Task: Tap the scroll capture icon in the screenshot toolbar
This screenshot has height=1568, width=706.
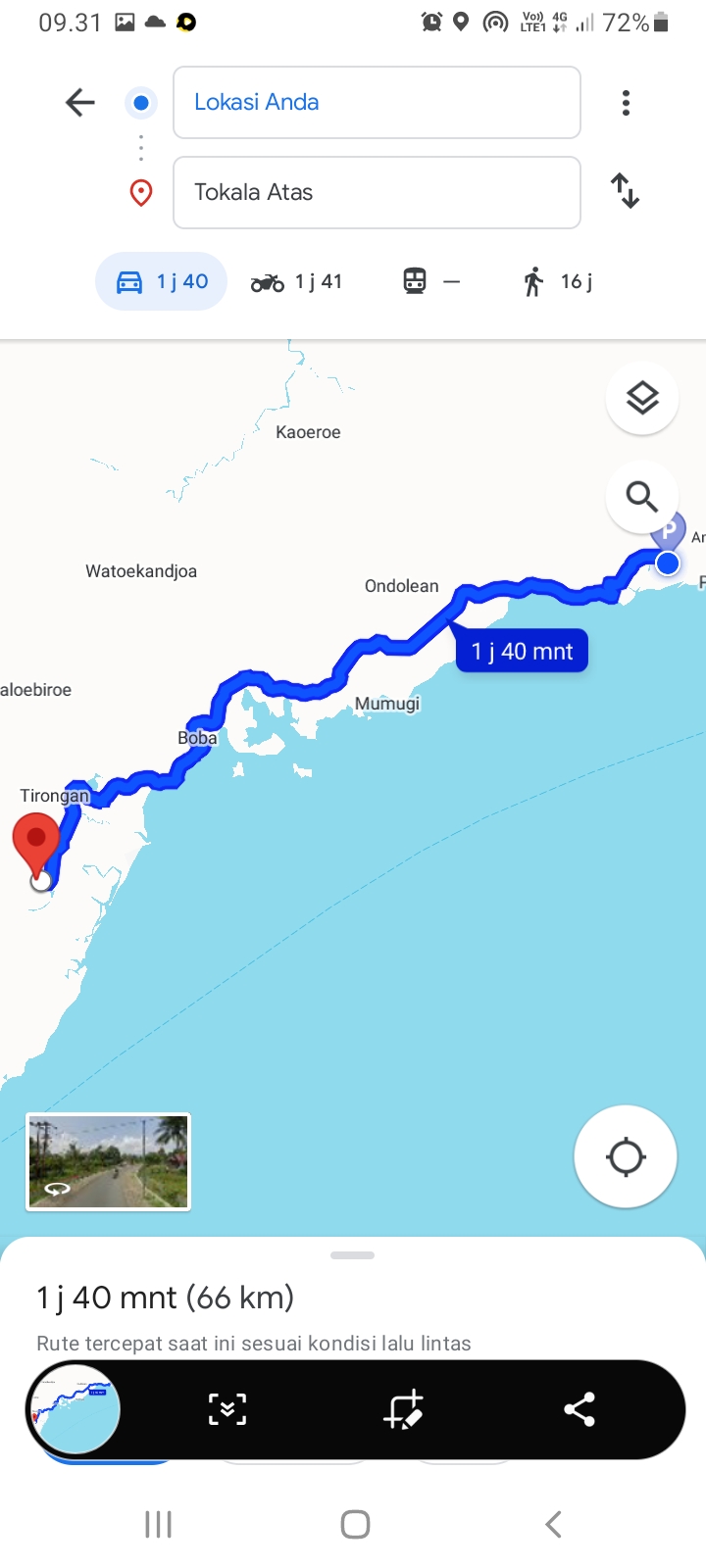Action: [227, 1409]
